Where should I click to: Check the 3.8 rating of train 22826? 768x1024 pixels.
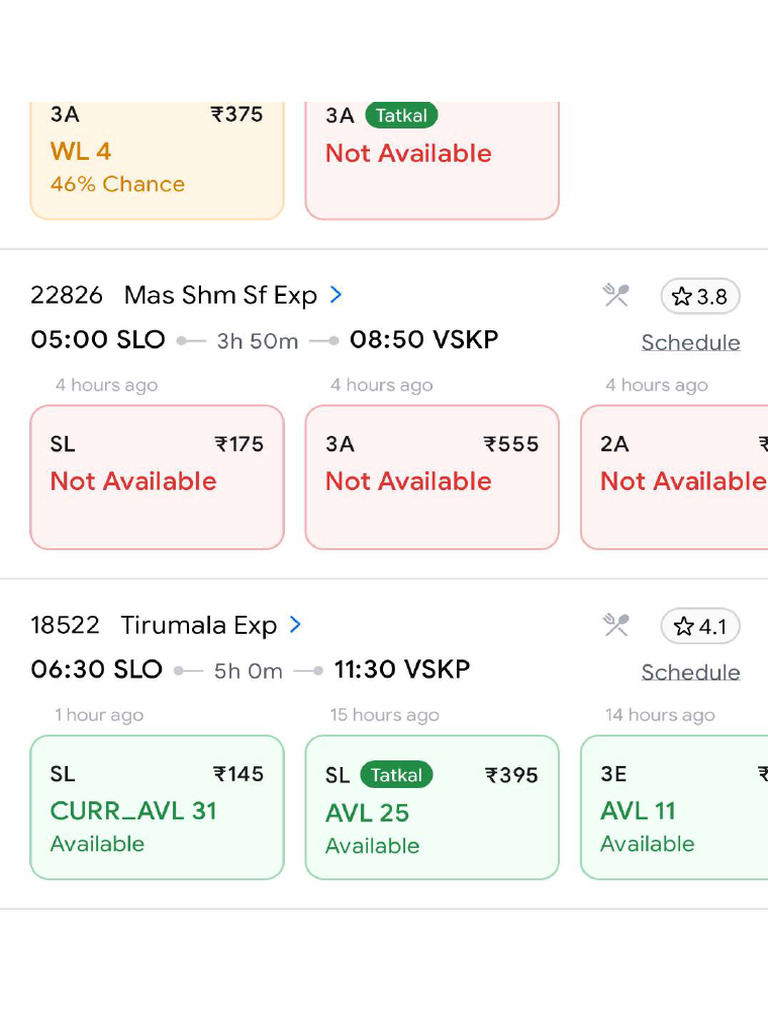(x=700, y=296)
